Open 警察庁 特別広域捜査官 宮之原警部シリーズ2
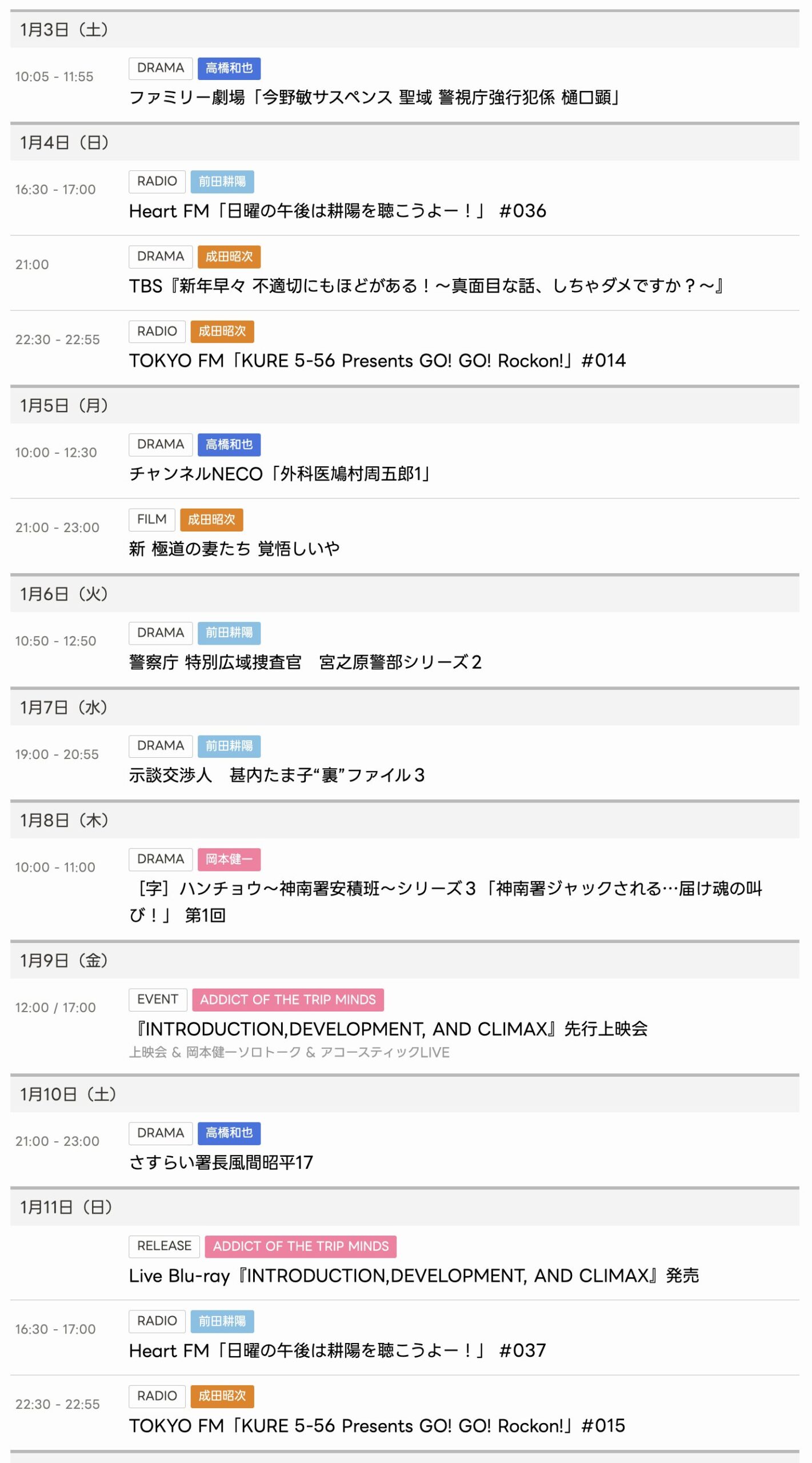The image size is (812, 1463). [x=305, y=662]
